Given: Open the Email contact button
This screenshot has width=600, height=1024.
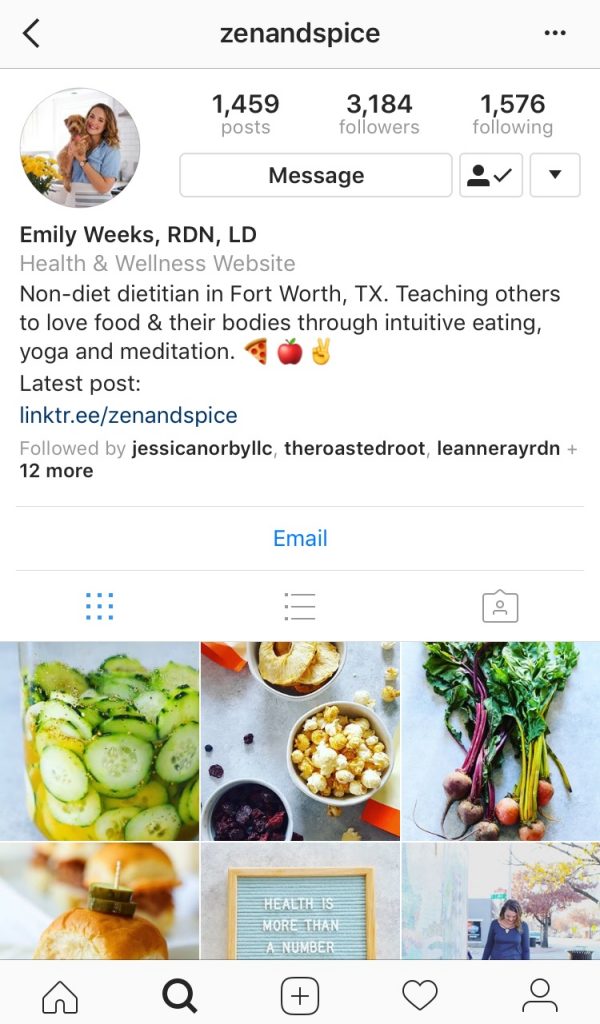Looking at the screenshot, I should click(300, 538).
